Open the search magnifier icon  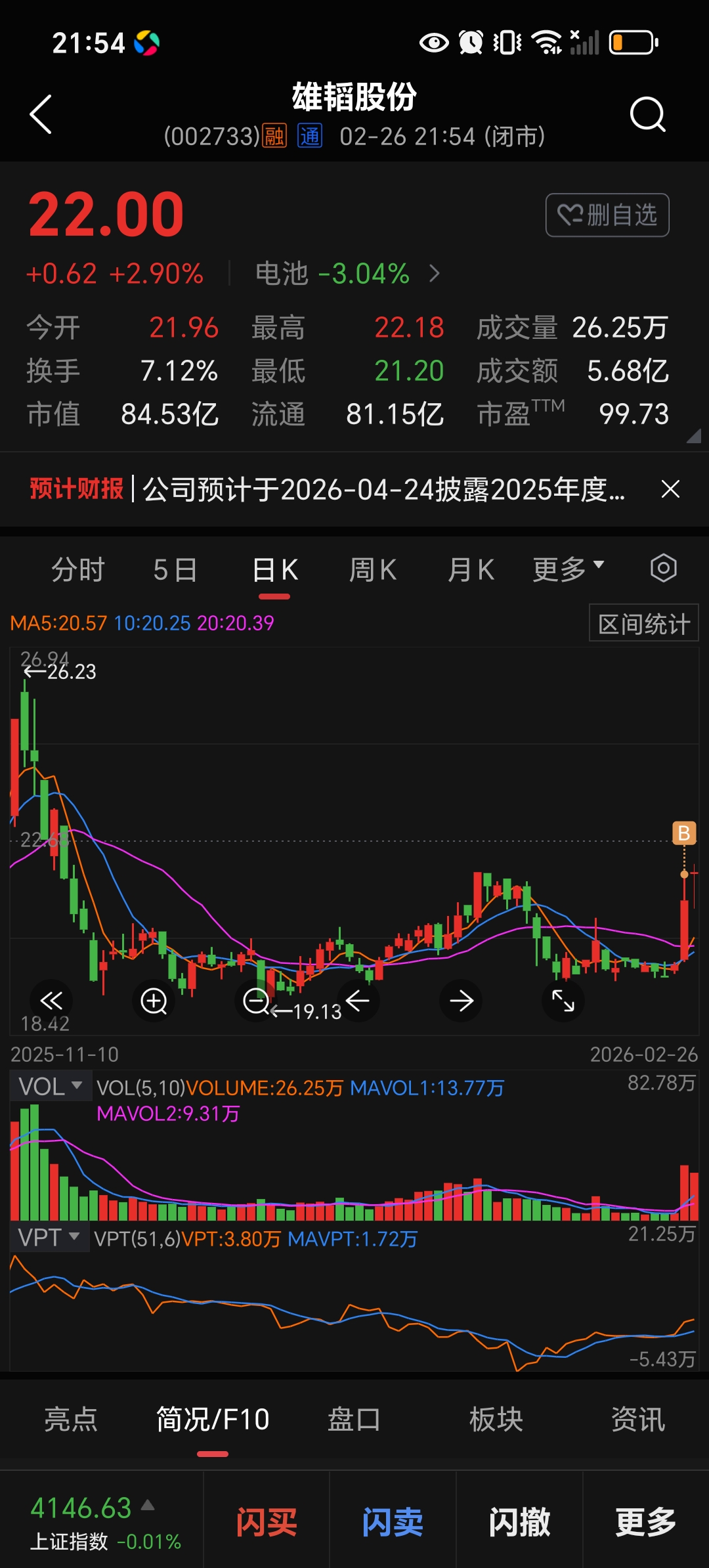647,115
